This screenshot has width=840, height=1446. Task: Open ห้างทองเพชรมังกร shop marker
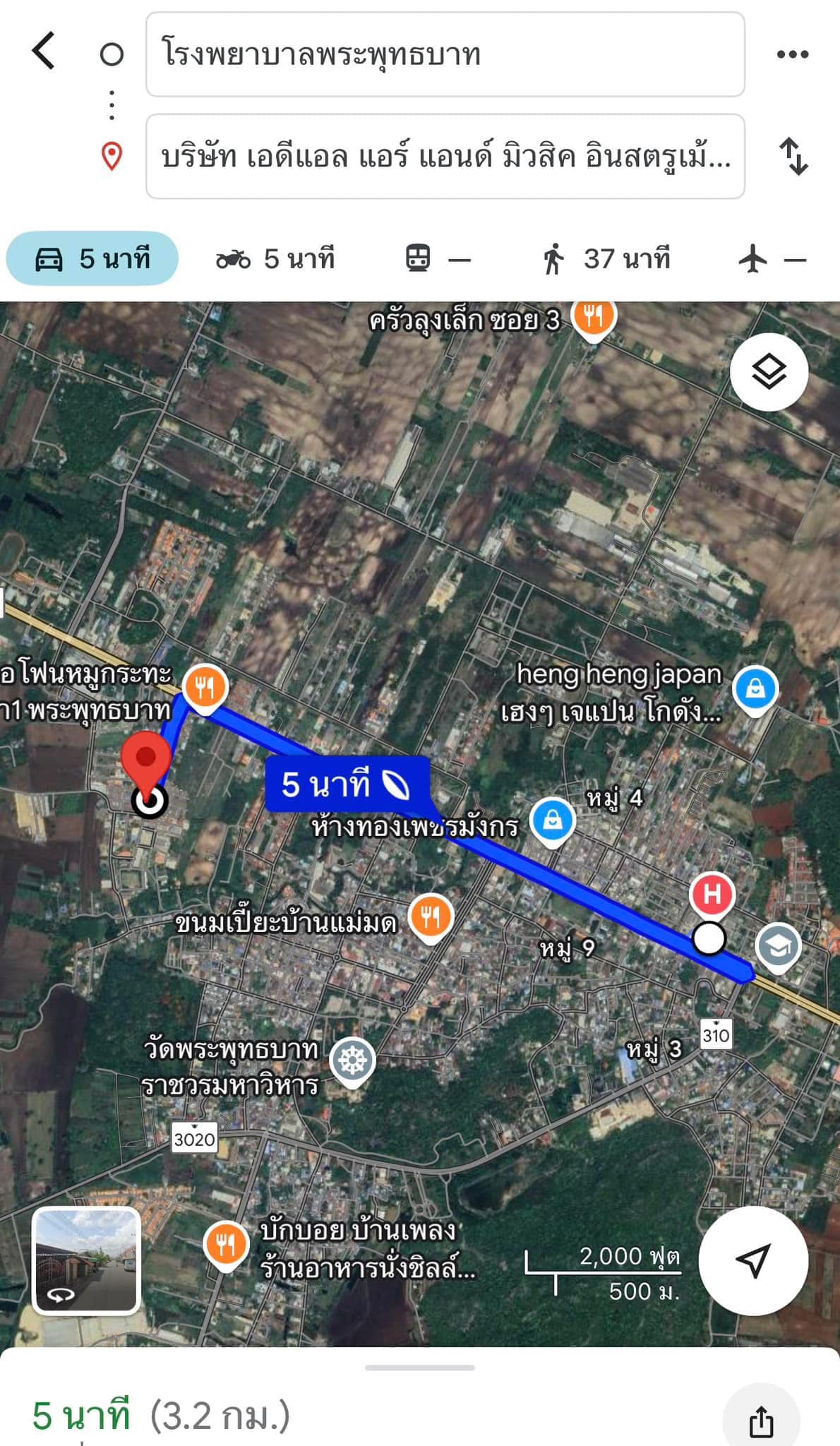553,820
